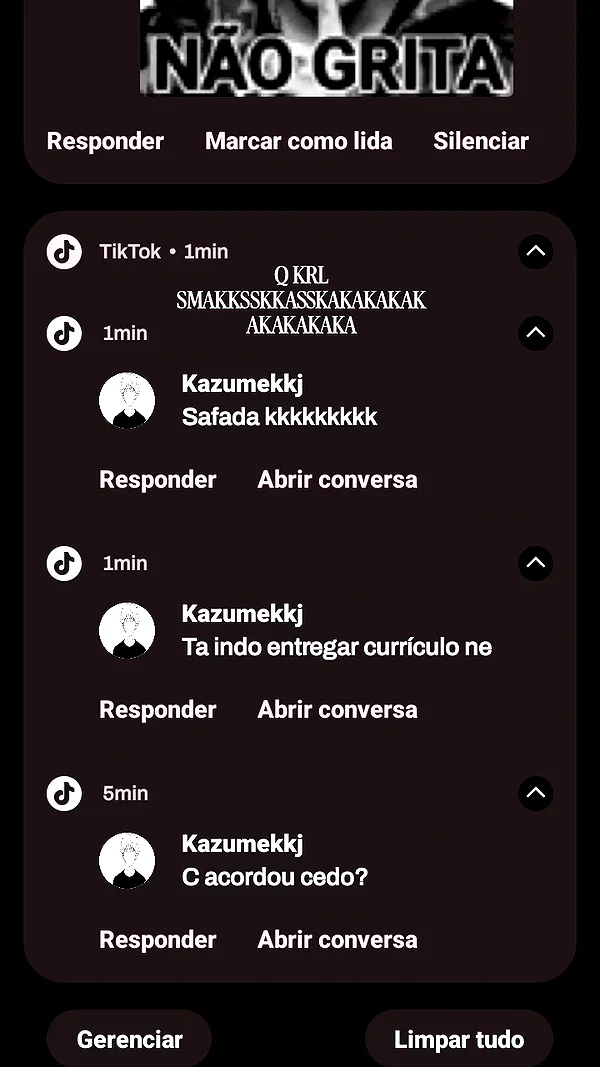Collapse the "C acordou cedo?" notification
600x1067 pixels.
tap(535, 793)
